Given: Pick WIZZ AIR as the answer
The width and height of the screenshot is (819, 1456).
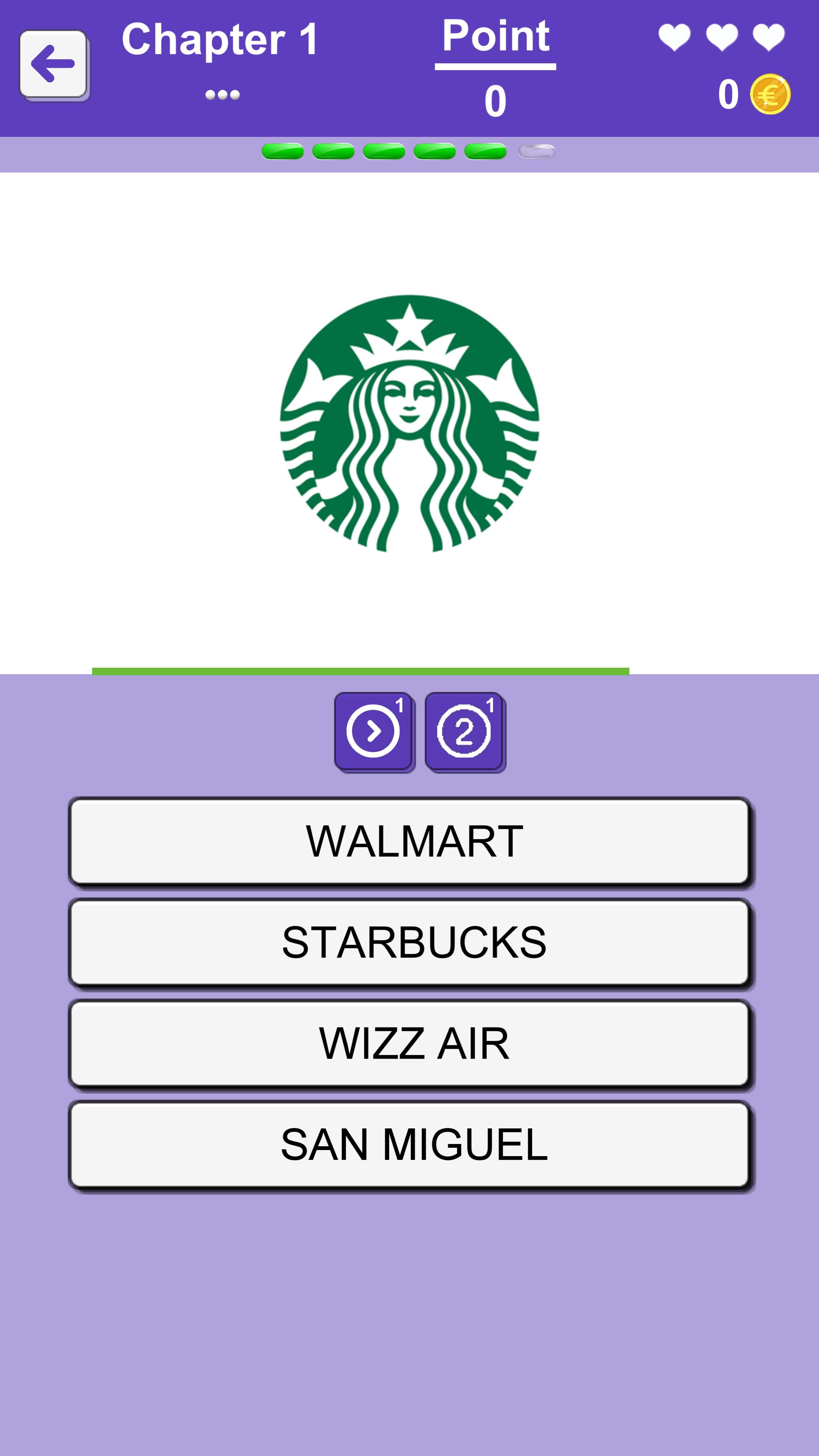Looking at the screenshot, I should coord(410,1043).
